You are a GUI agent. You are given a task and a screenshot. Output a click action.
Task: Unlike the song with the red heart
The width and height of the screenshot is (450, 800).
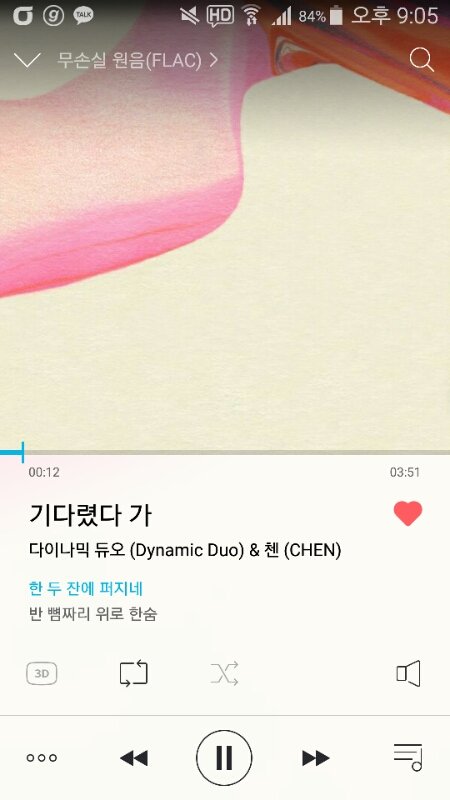[x=408, y=513]
